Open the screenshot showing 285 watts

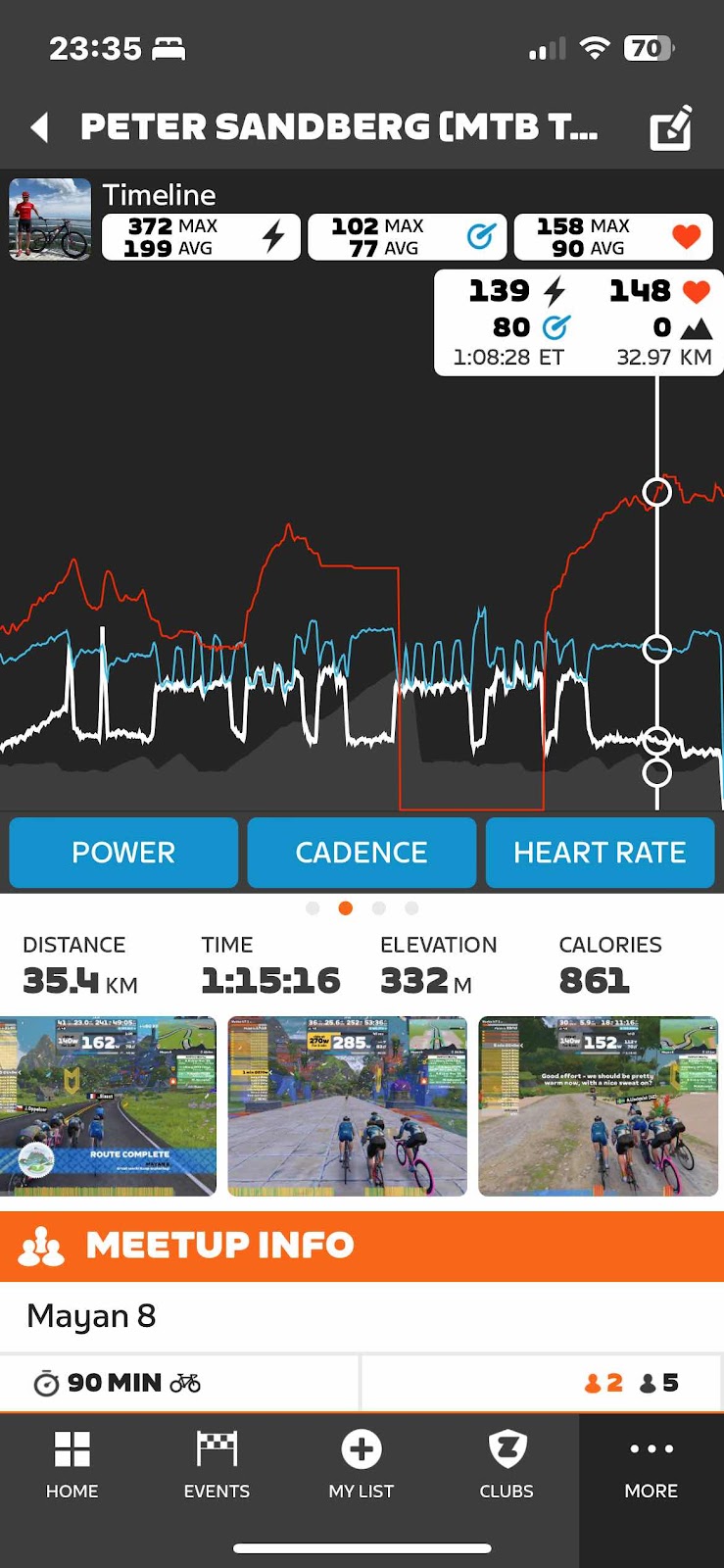point(347,1105)
